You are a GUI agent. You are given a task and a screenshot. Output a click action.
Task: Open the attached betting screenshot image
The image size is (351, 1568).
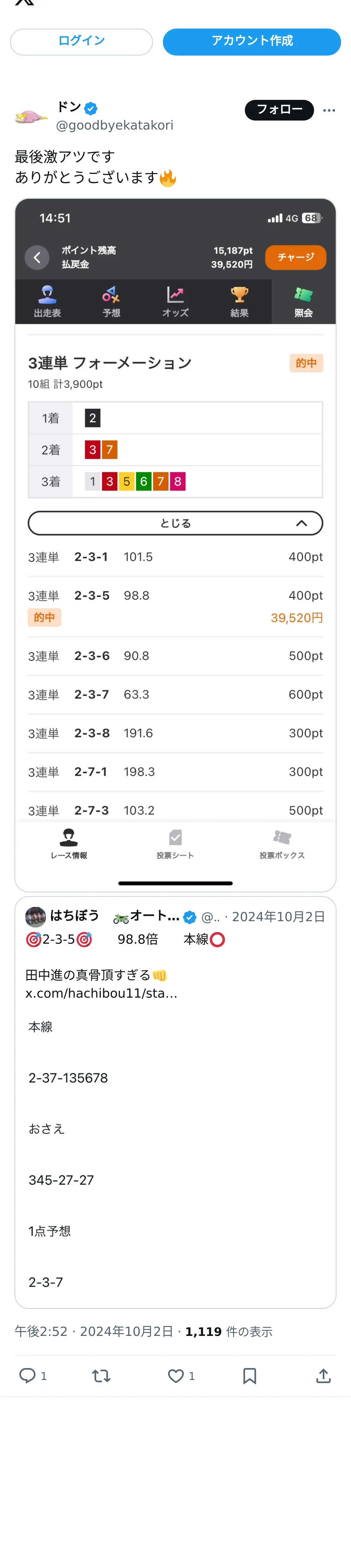tap(175, 544)
